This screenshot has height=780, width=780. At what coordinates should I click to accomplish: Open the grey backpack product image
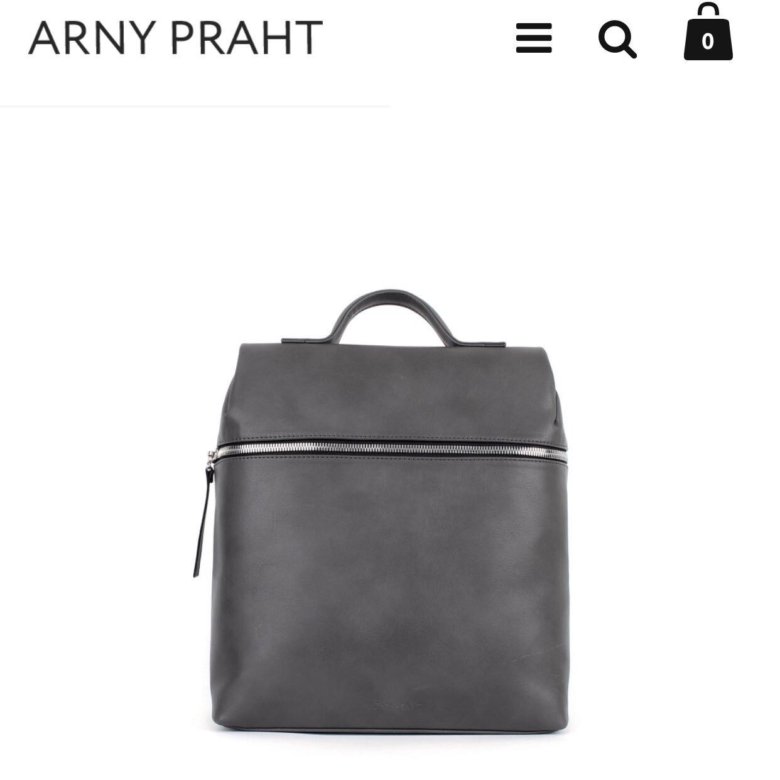[x=388, y=510]
